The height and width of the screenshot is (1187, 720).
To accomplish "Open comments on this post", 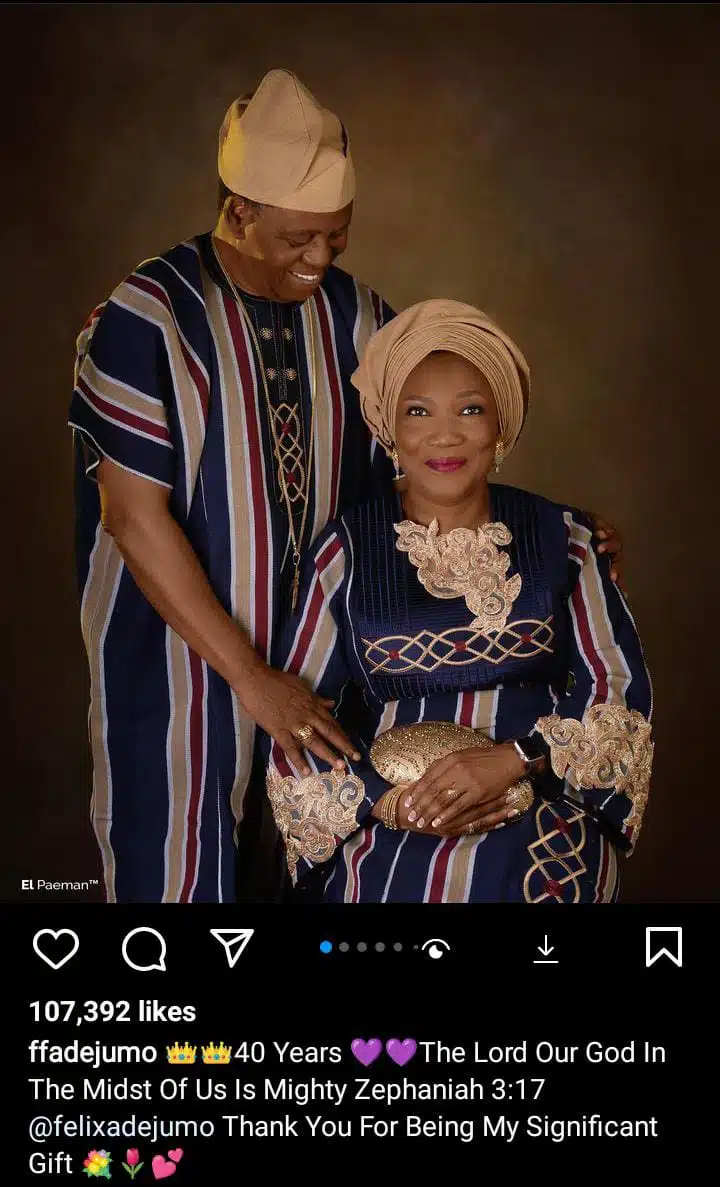I will (144, 948).
